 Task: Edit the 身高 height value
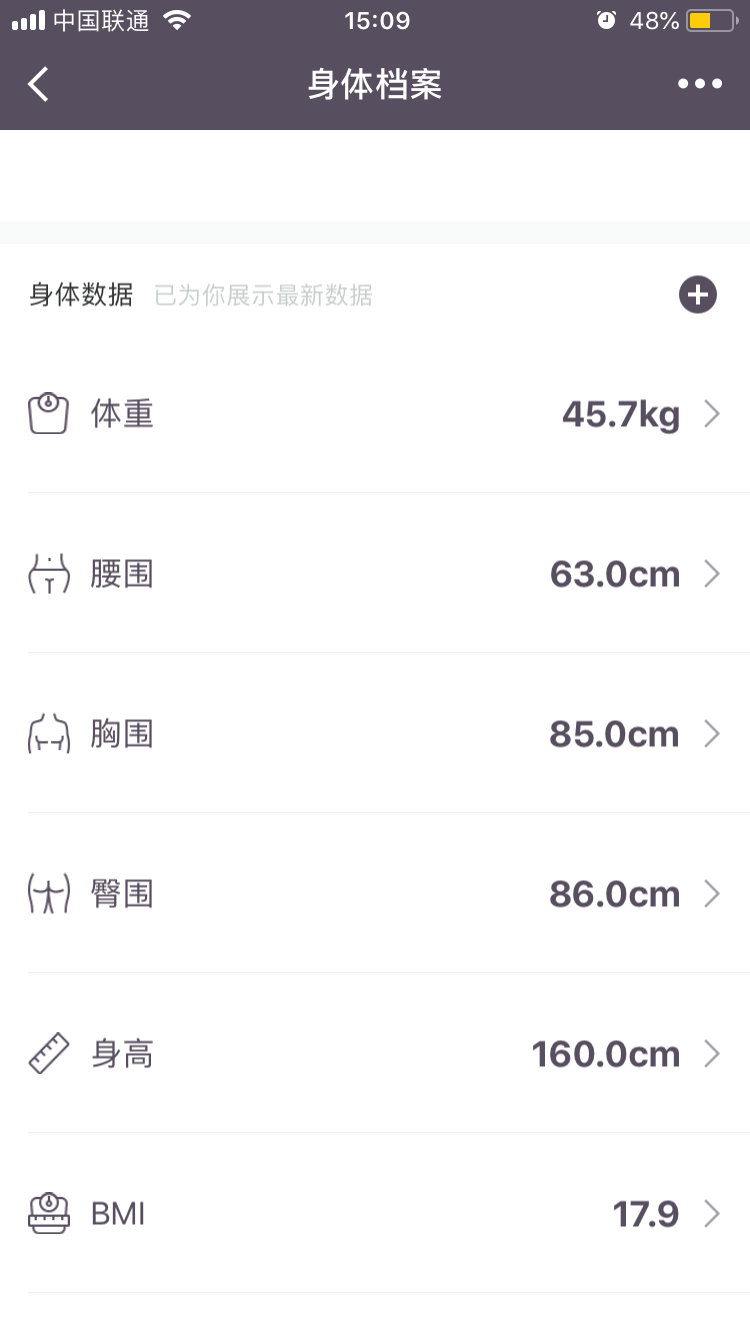pos(375,1054)
